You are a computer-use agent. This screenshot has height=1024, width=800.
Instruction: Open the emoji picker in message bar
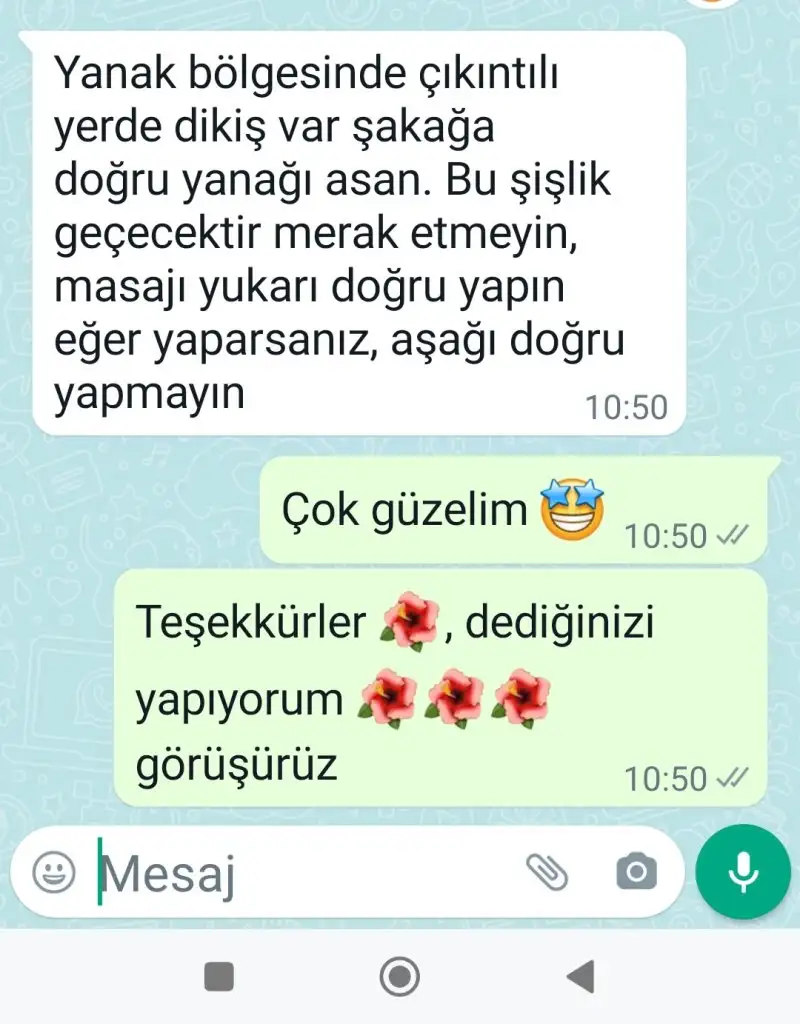tap(54, 873)
